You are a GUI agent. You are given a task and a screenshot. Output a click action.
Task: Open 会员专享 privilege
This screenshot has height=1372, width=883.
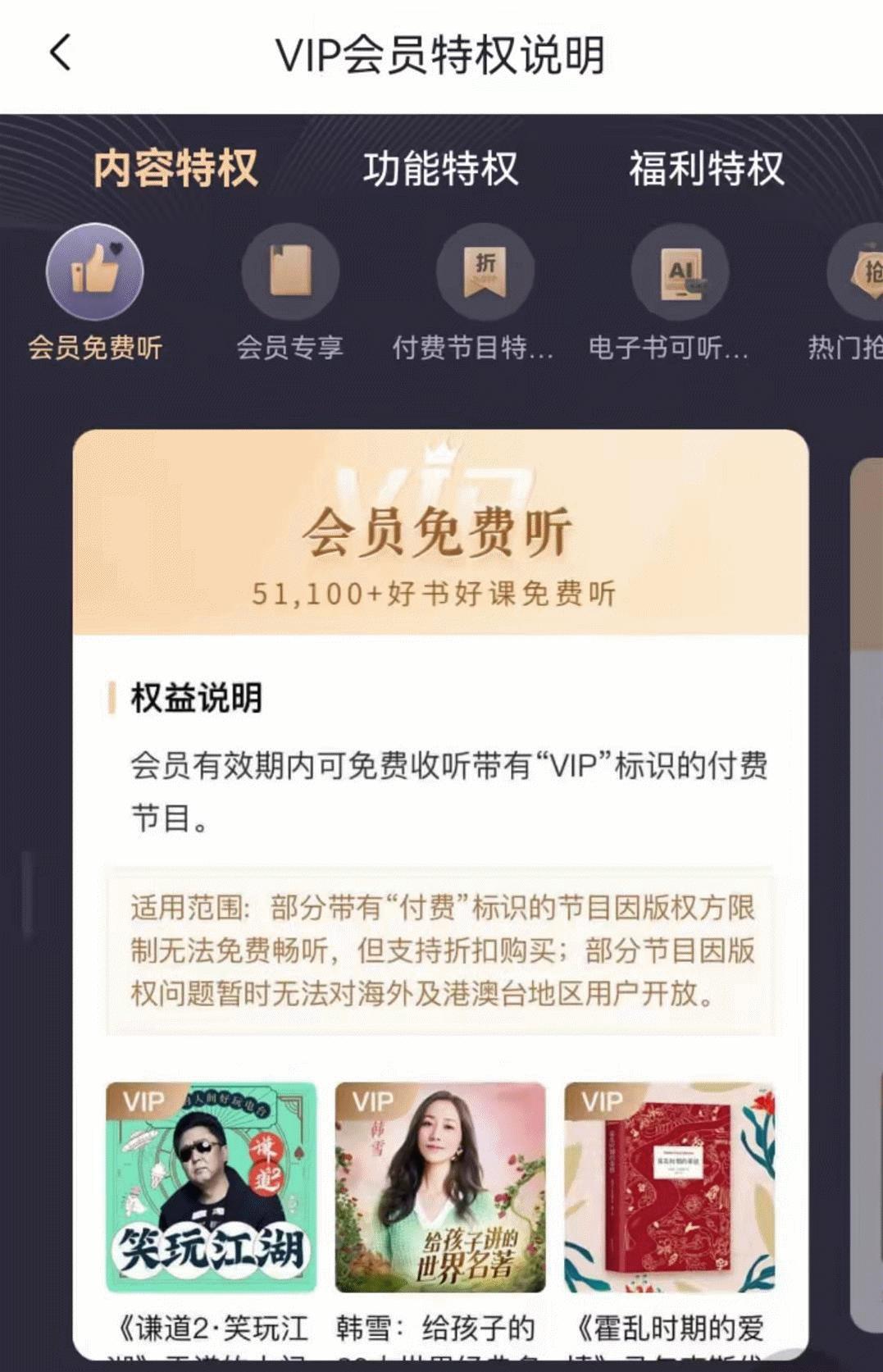[289, 272]
